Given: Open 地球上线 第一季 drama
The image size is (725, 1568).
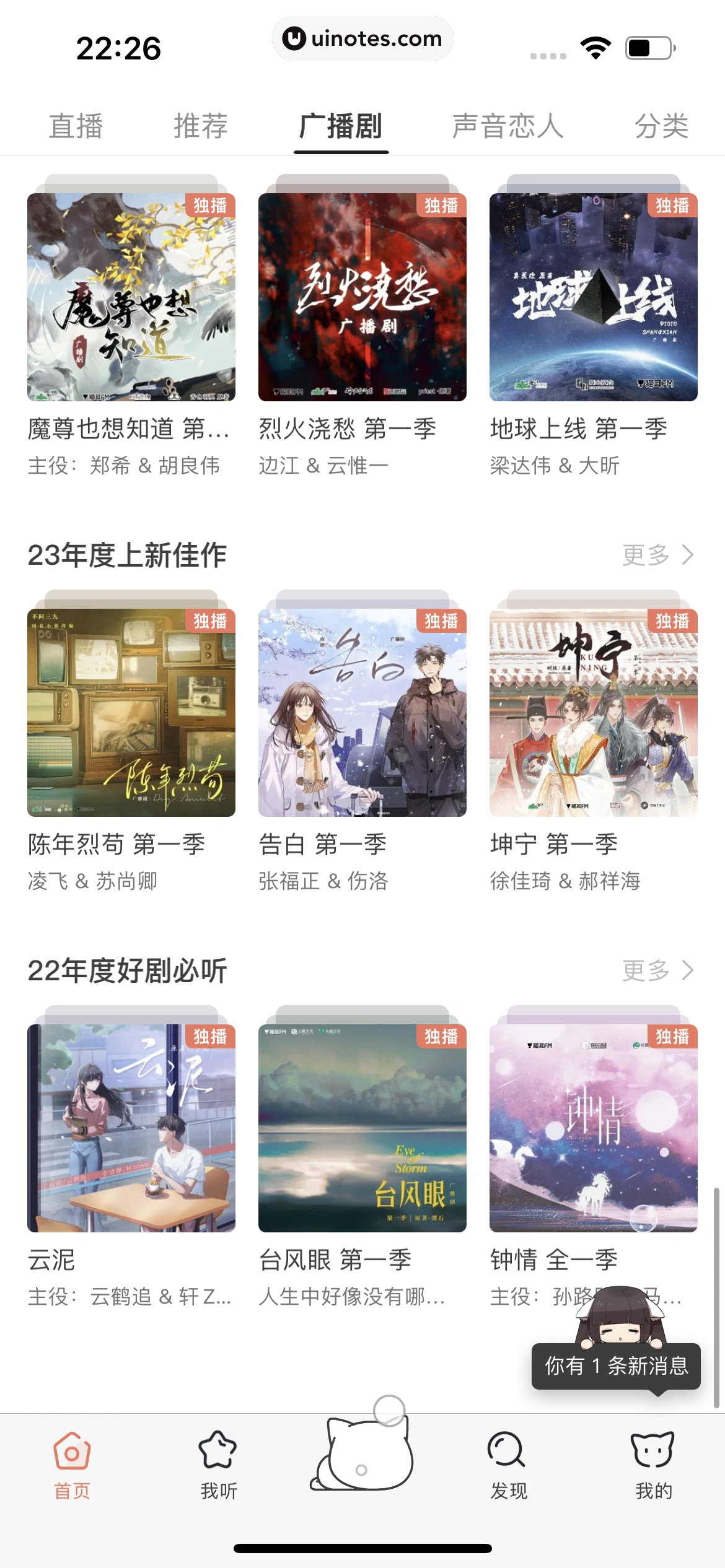Looking at the screenshot, I should (594, 297).
